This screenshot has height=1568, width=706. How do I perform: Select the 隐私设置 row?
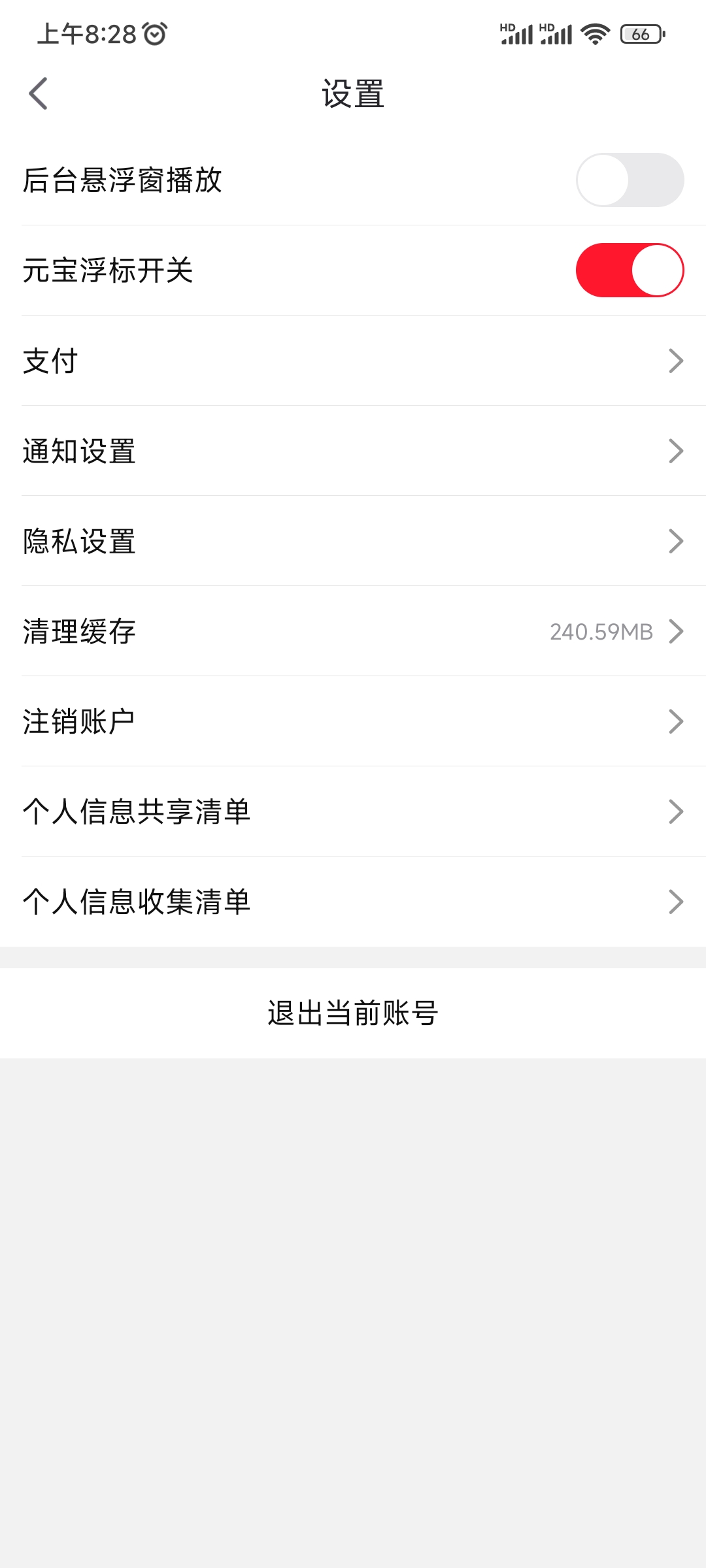(x=353, y=540)
